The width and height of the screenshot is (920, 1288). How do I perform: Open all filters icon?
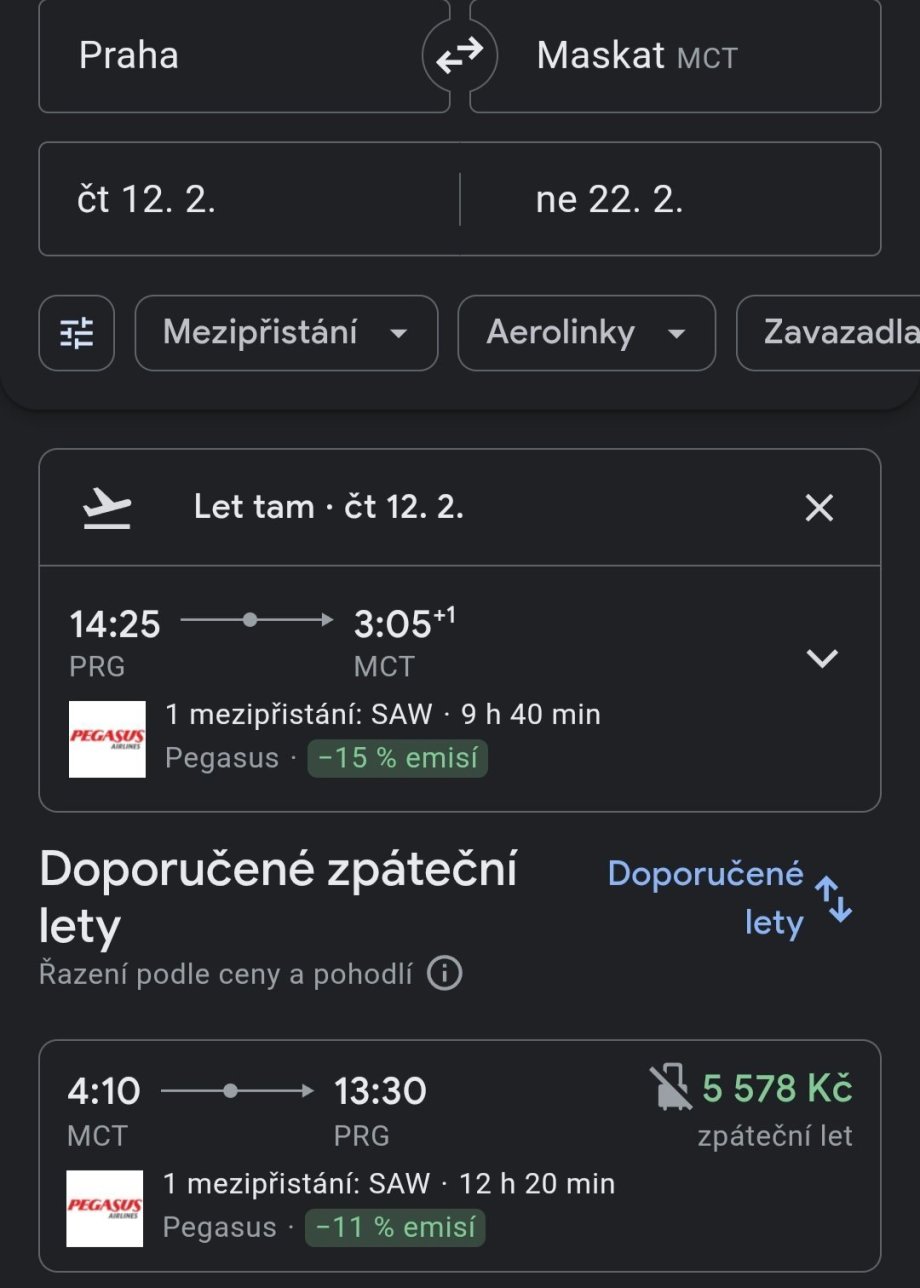pos(77,333)
